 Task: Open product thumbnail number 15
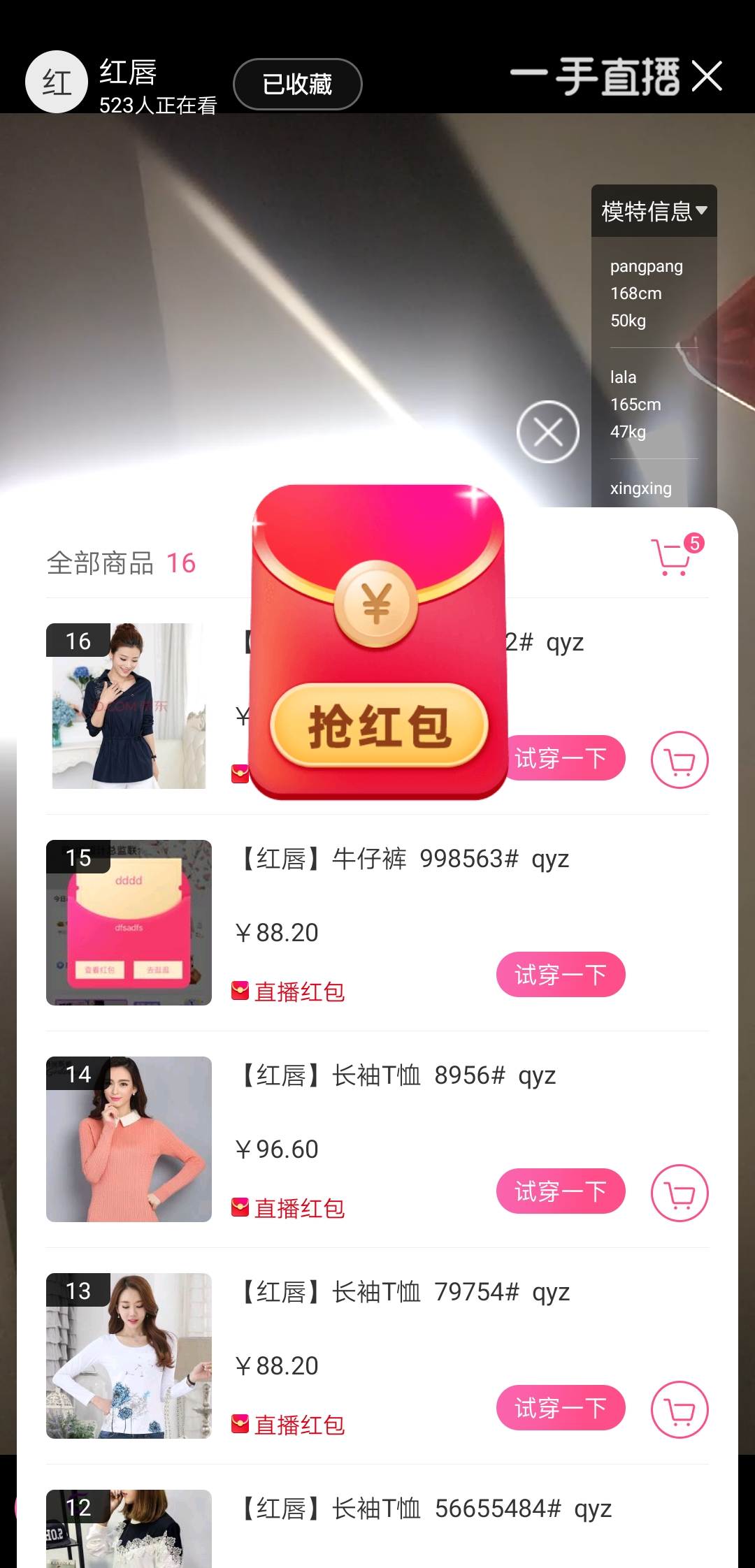(x=129, y=922)
